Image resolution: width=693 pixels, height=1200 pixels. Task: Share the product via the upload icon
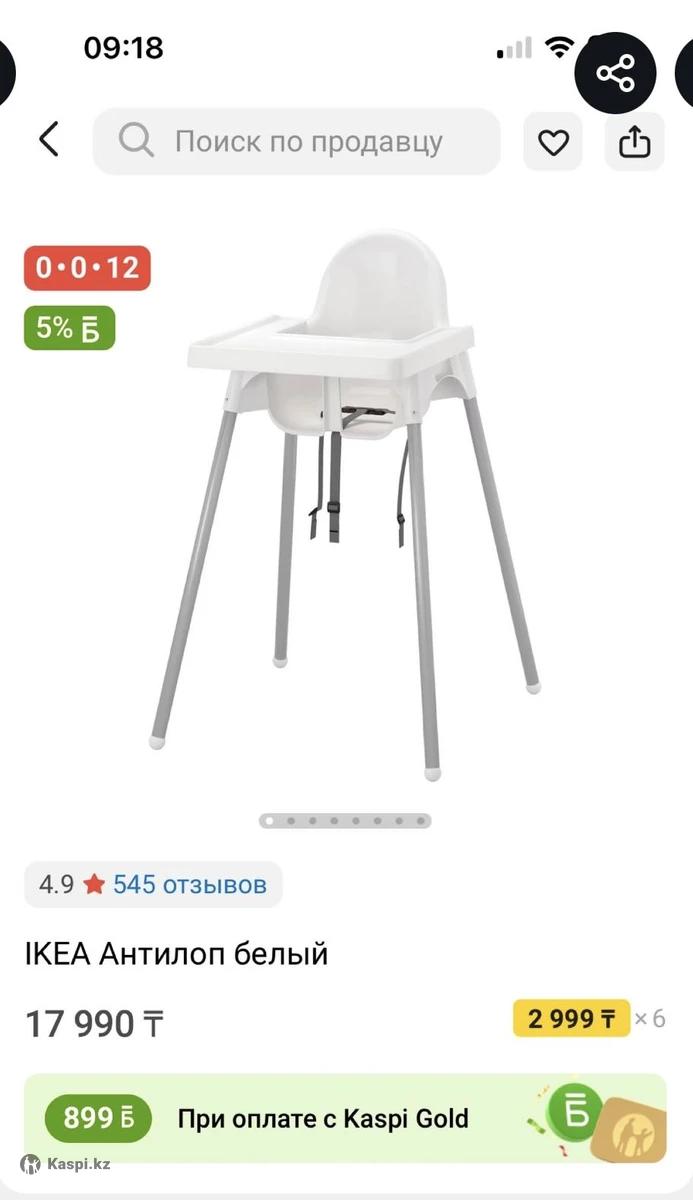tap(634, 142)
